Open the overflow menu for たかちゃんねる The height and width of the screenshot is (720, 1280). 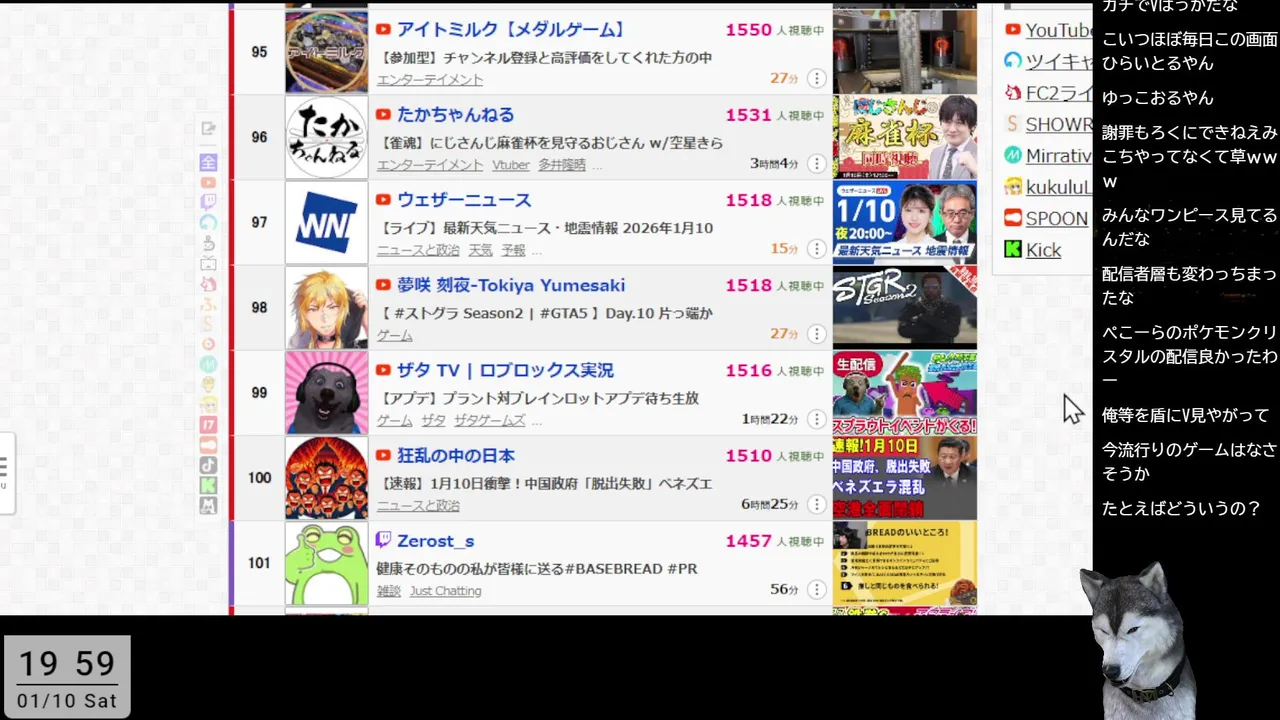point(816,164)
